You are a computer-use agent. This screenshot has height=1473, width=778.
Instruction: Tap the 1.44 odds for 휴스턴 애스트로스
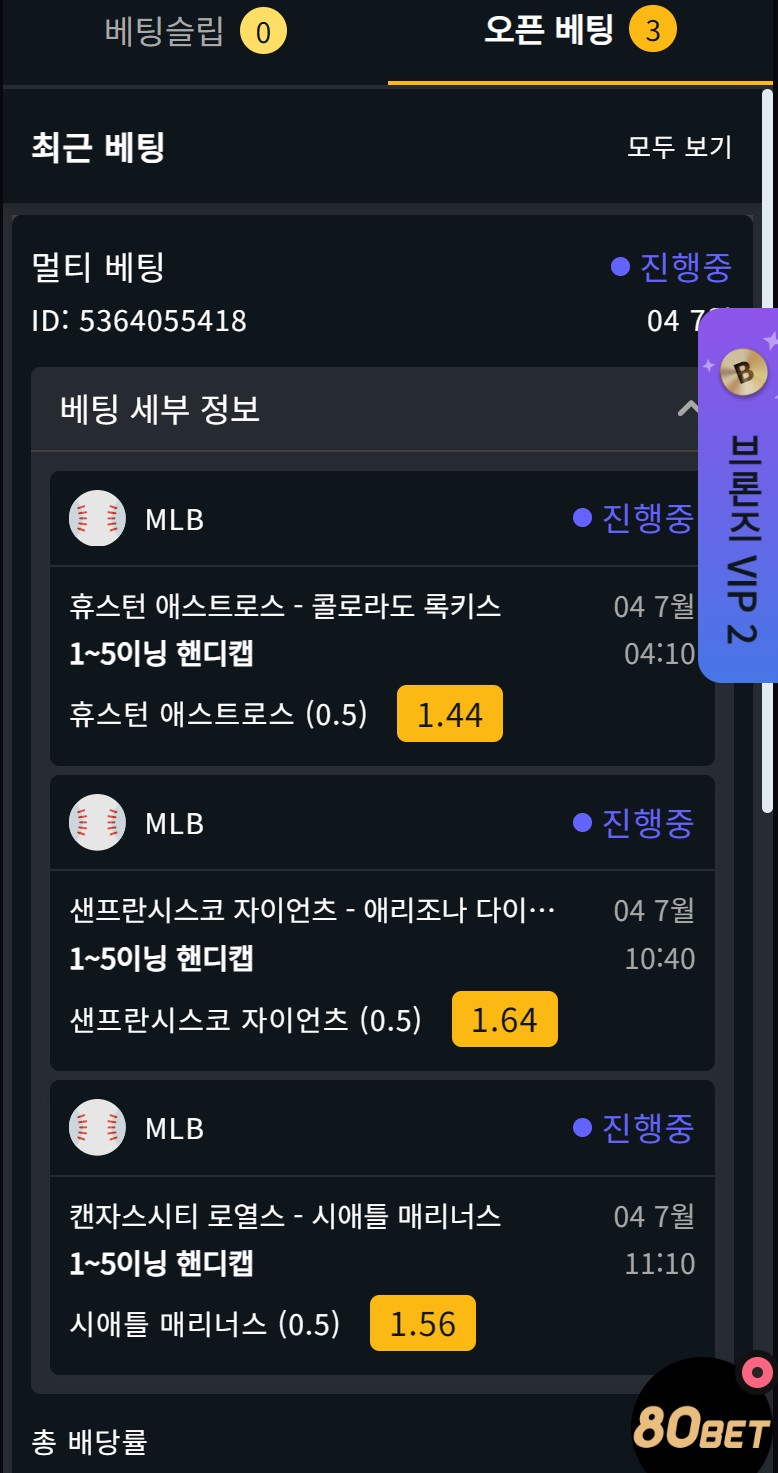(x=449, y=715)
